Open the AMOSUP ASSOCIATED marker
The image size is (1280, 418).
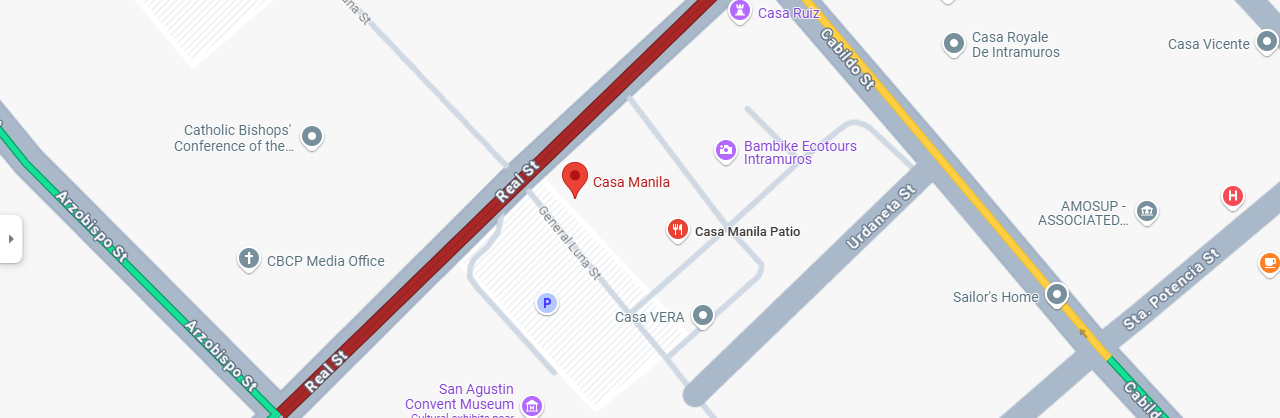[x=1147, y=211]
